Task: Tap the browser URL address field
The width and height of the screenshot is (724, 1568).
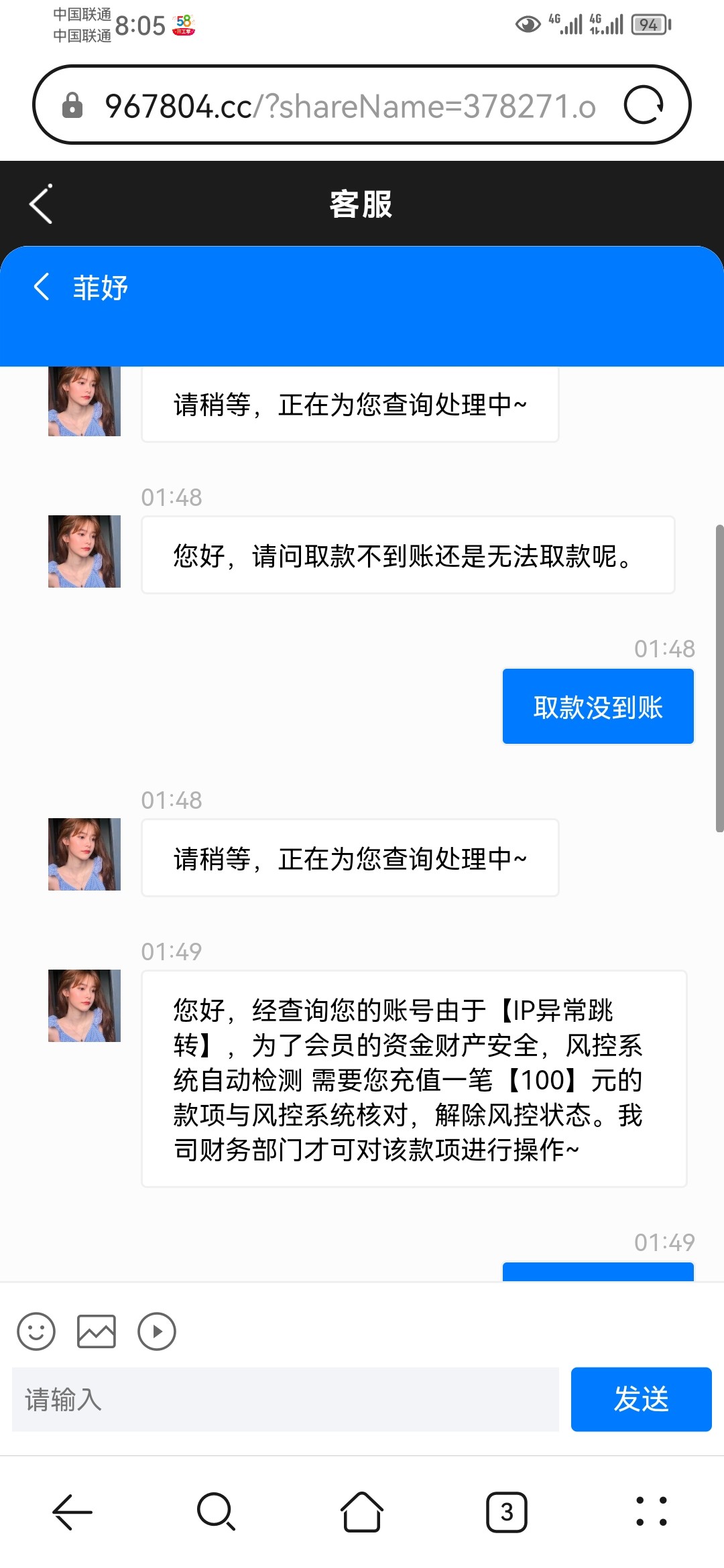Action: 349,106
